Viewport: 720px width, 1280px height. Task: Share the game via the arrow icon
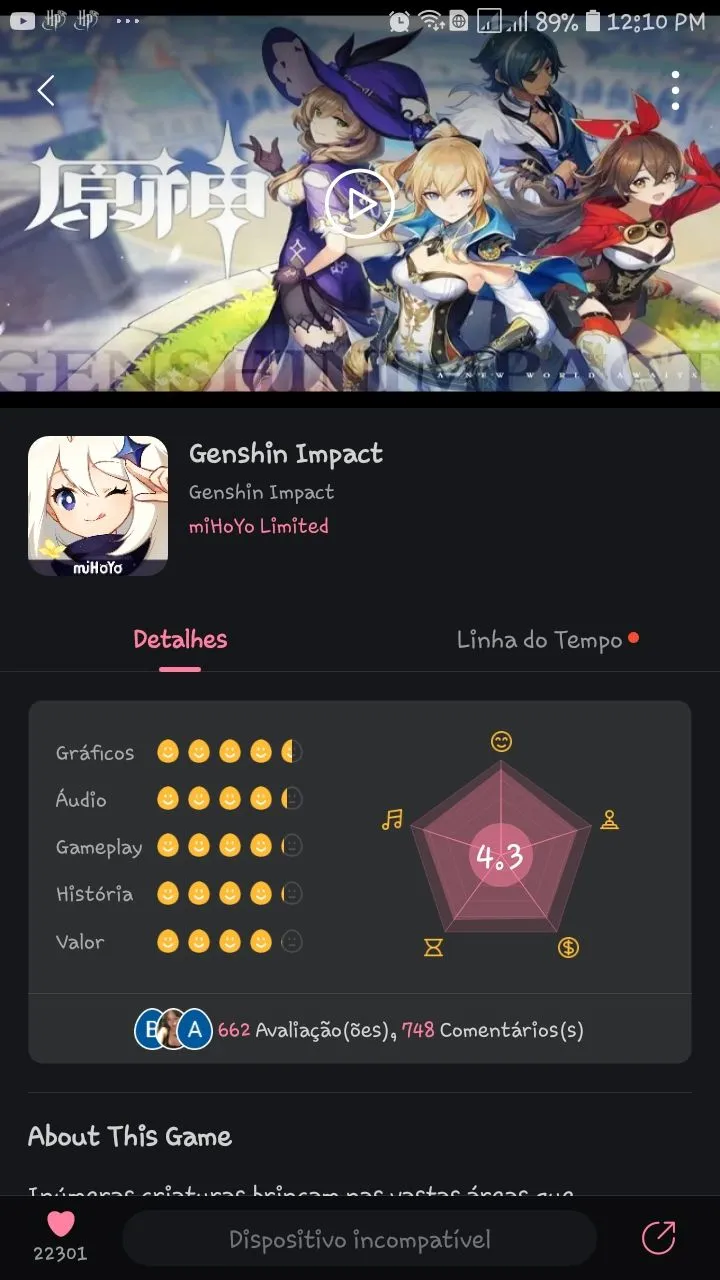tap(658, 1238)
